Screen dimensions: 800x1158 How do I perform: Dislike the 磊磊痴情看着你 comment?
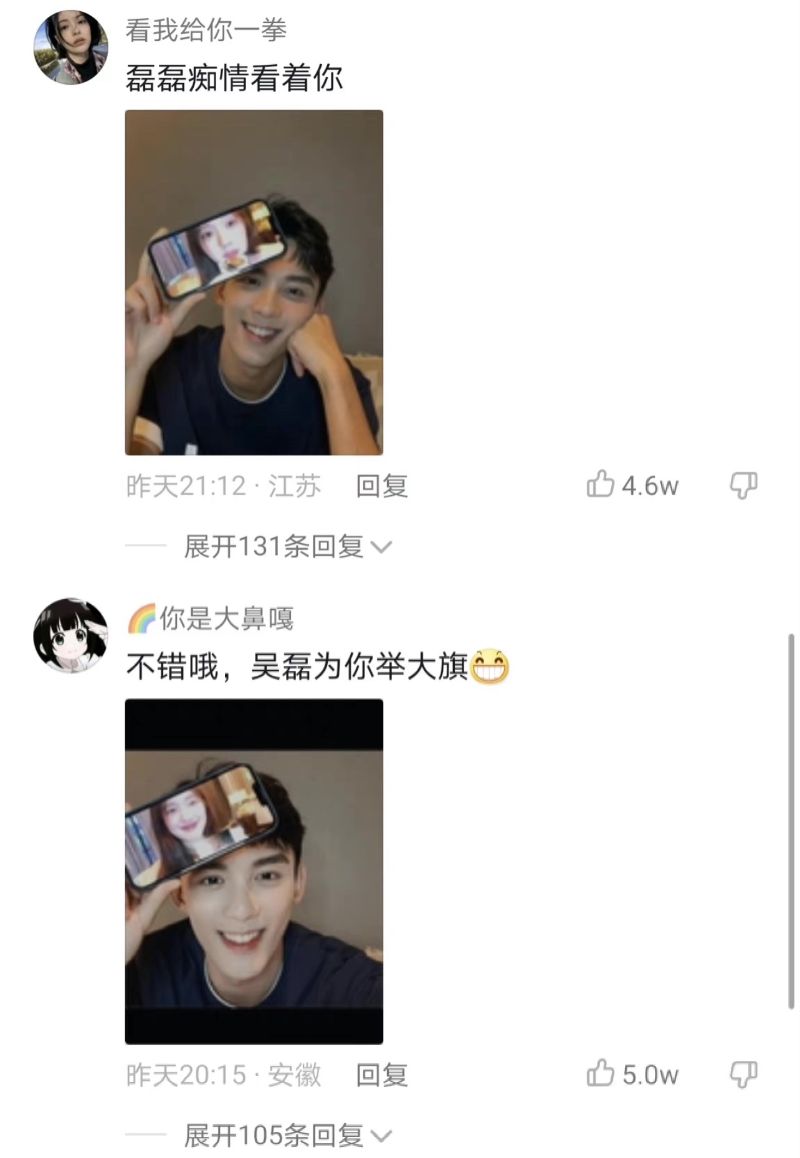click(743, 486)
